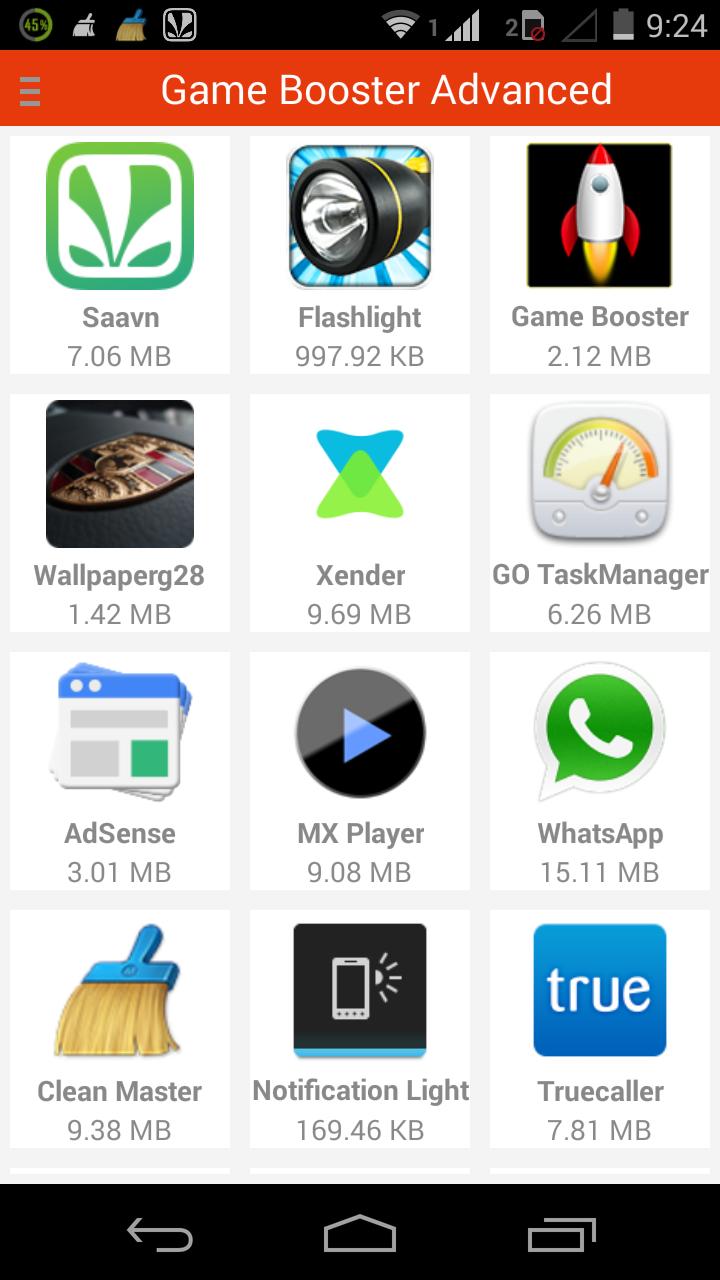
Task: Select the Saavn app icon
Action: (x=119, y=215)
